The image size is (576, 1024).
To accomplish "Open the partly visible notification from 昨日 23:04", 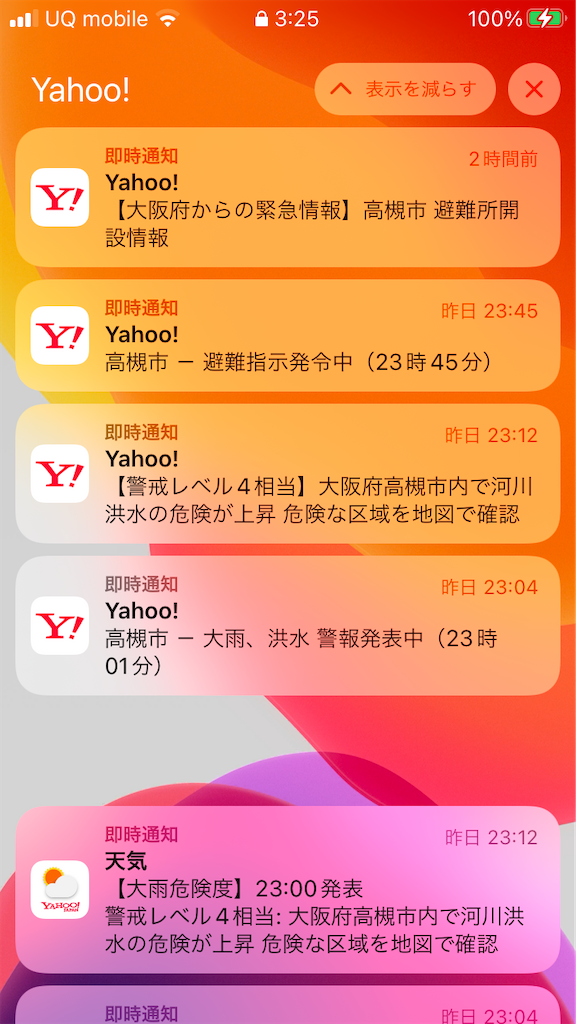I will pyautogui.click(x=288, y=1006).
